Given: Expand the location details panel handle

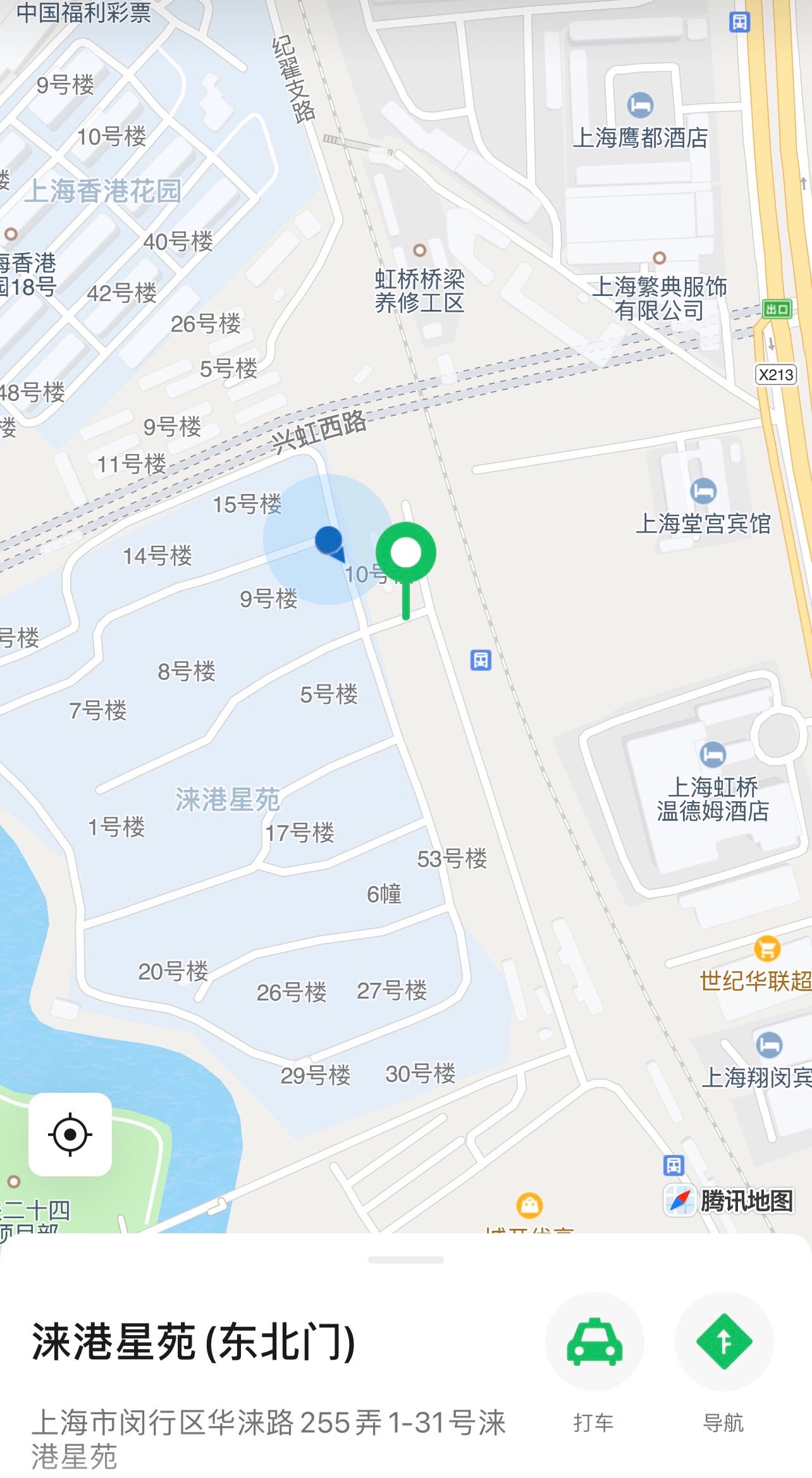Looking at the screenshot, I should [405, 1260].
